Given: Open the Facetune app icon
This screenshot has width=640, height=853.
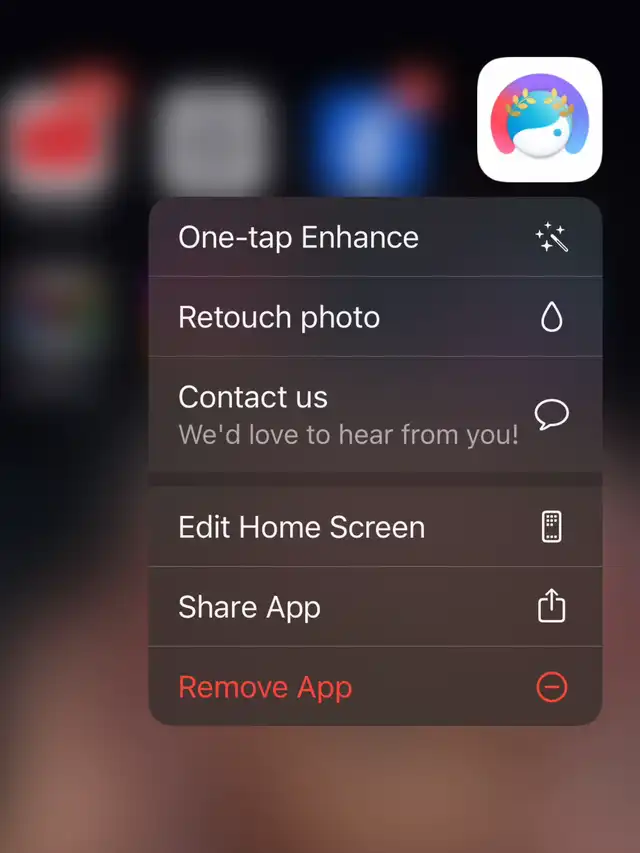Looking at the screenshot, I should tap(540, 120).
